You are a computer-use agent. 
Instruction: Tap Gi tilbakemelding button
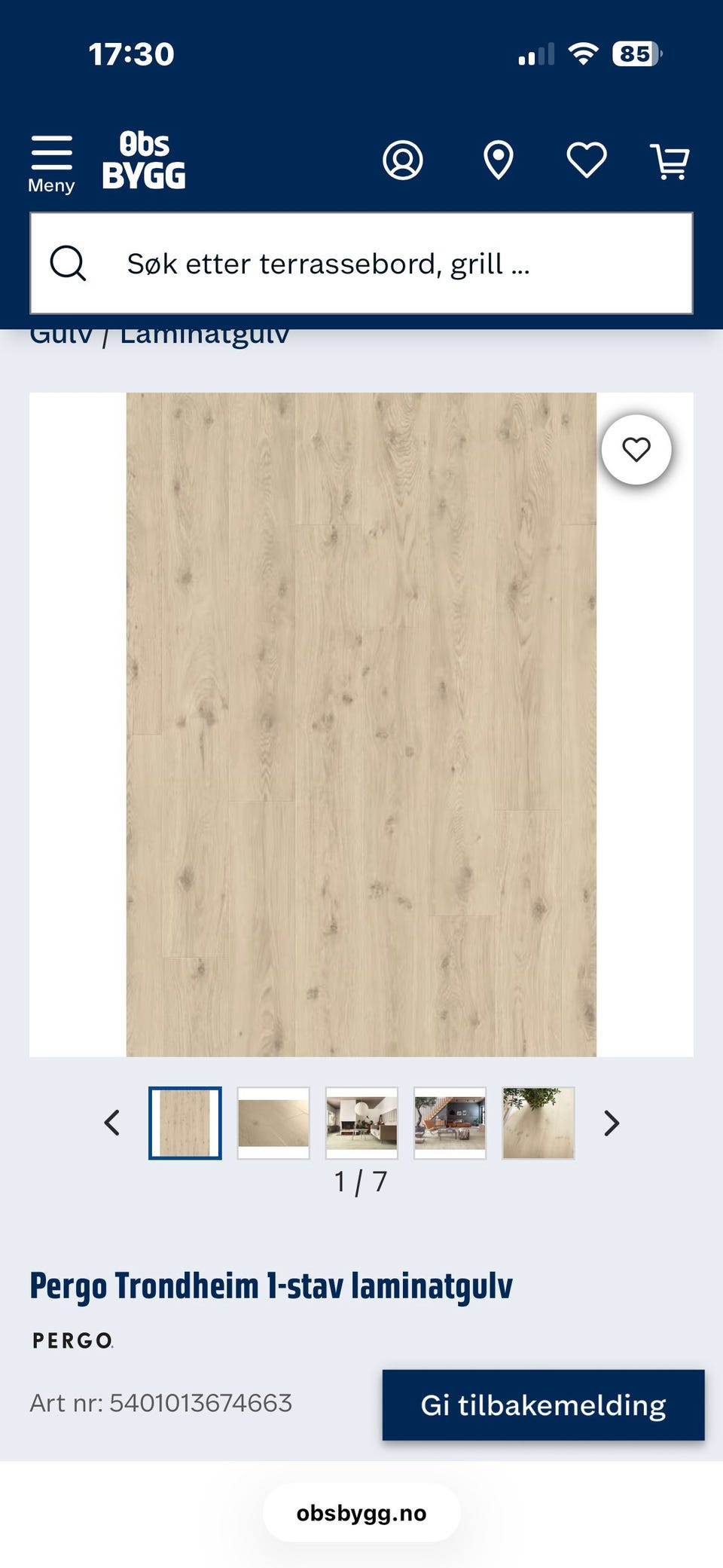(543, 1405)
